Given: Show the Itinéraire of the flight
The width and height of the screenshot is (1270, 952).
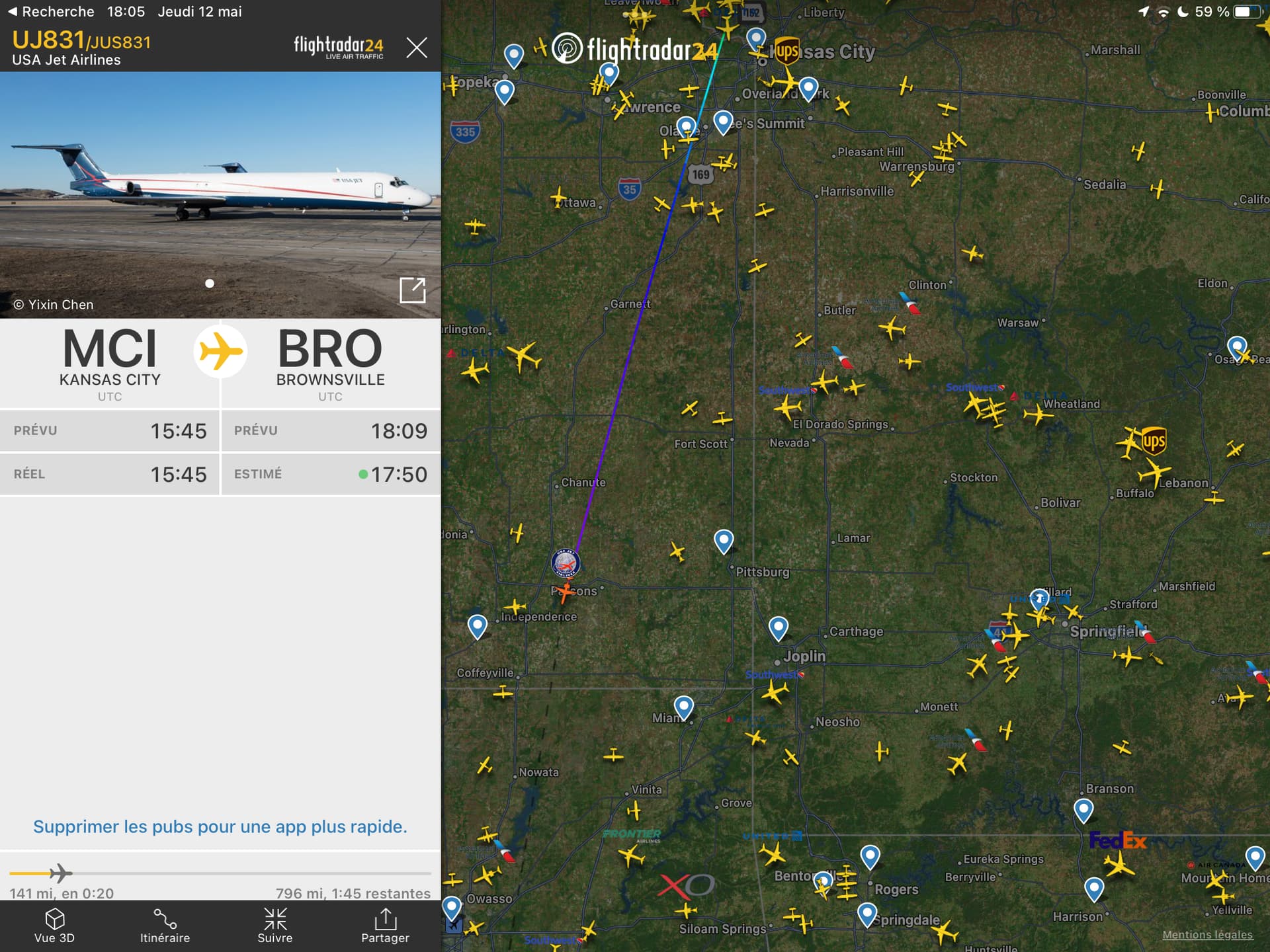Looking at the screenshot, I should click(165, 926).
